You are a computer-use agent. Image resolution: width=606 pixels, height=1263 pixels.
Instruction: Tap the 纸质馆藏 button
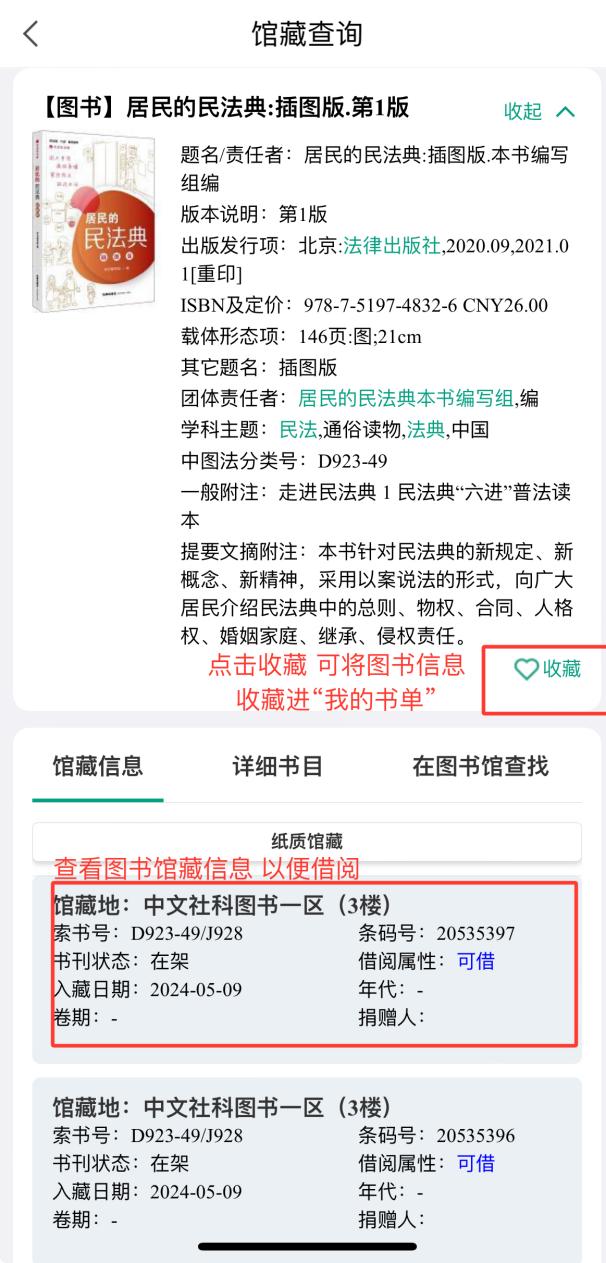tap(307, 842)
